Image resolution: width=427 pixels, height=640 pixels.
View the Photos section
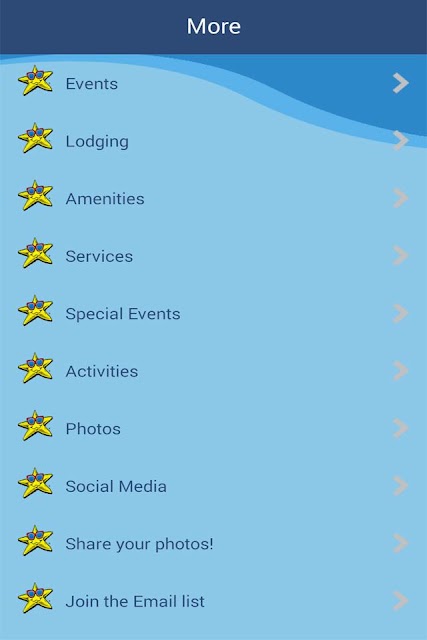[x=214, y=429]
